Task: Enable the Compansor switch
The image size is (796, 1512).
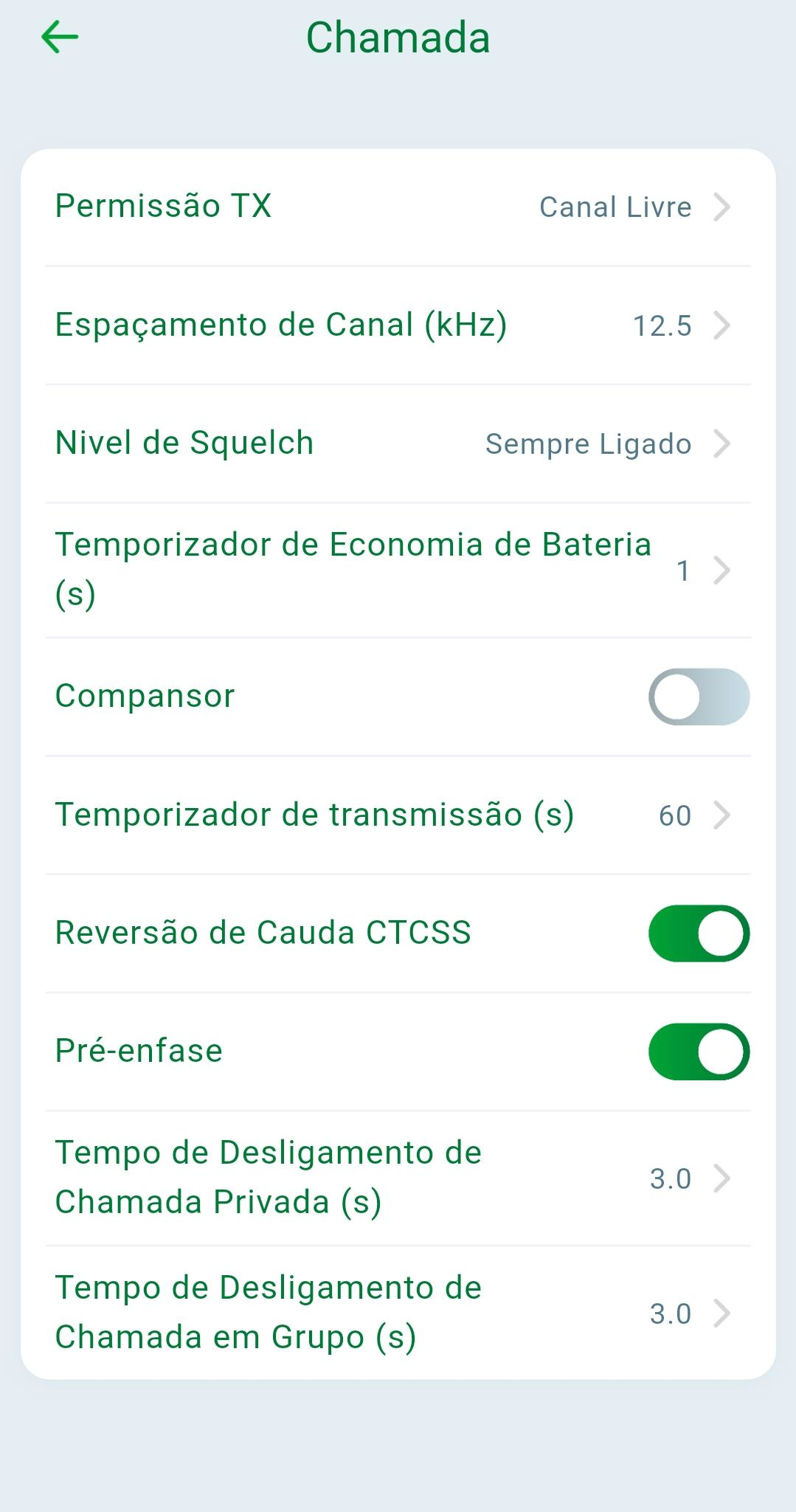Action: (x=699, y=697)
